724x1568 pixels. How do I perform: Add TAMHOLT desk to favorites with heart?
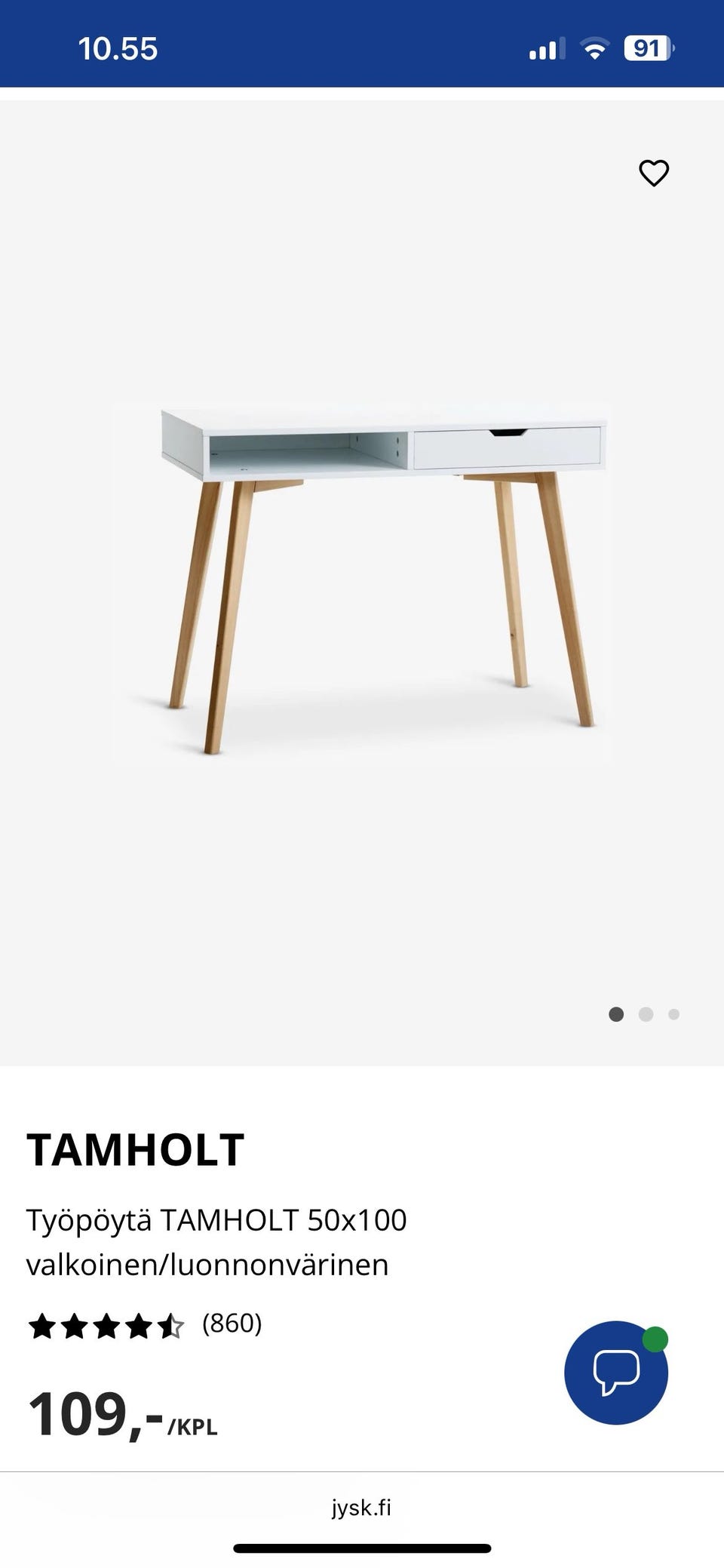click(x=654, y=174)
